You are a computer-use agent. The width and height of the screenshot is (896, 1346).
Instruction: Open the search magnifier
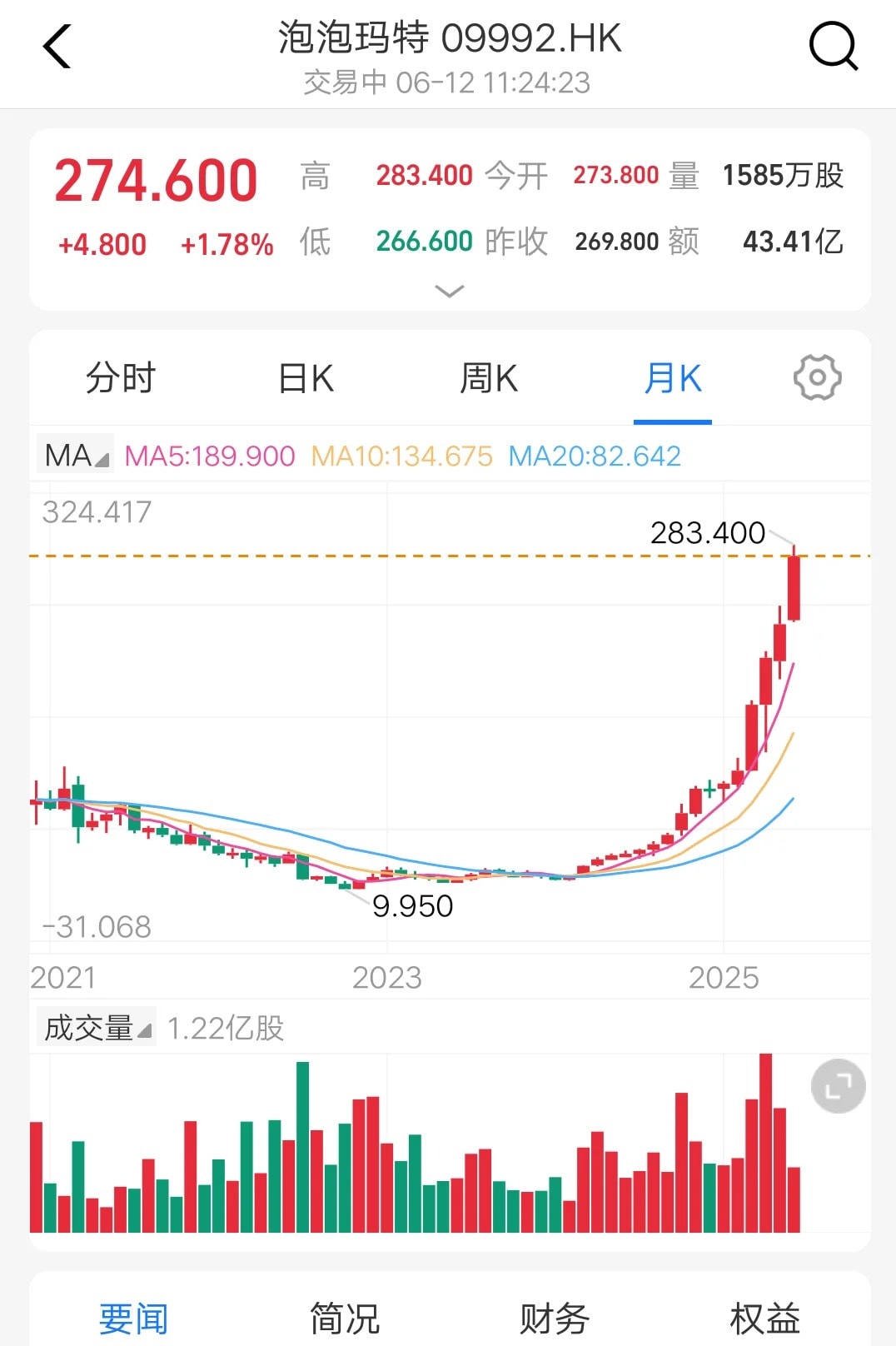834,46
